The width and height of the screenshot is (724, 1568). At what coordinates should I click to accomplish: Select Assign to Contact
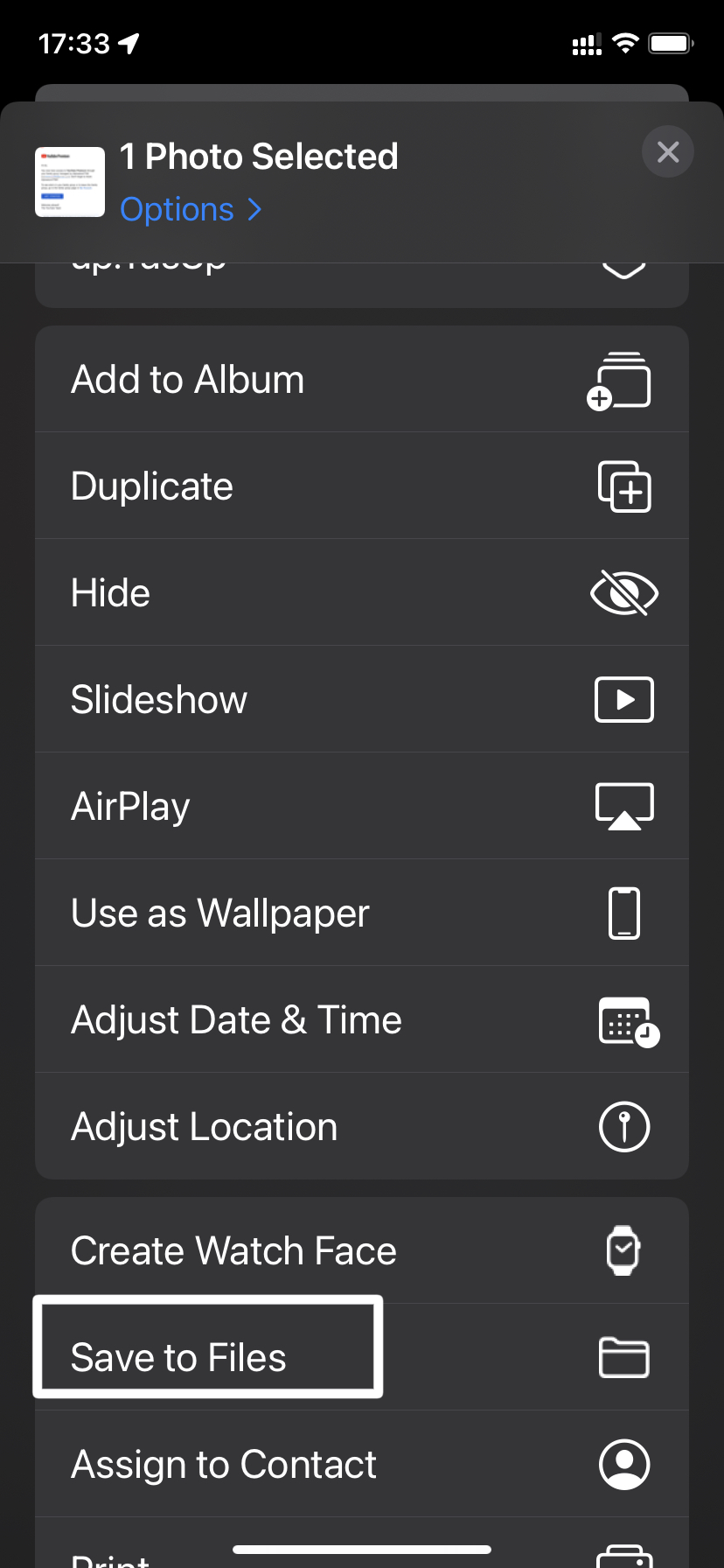click(362, 1465)
